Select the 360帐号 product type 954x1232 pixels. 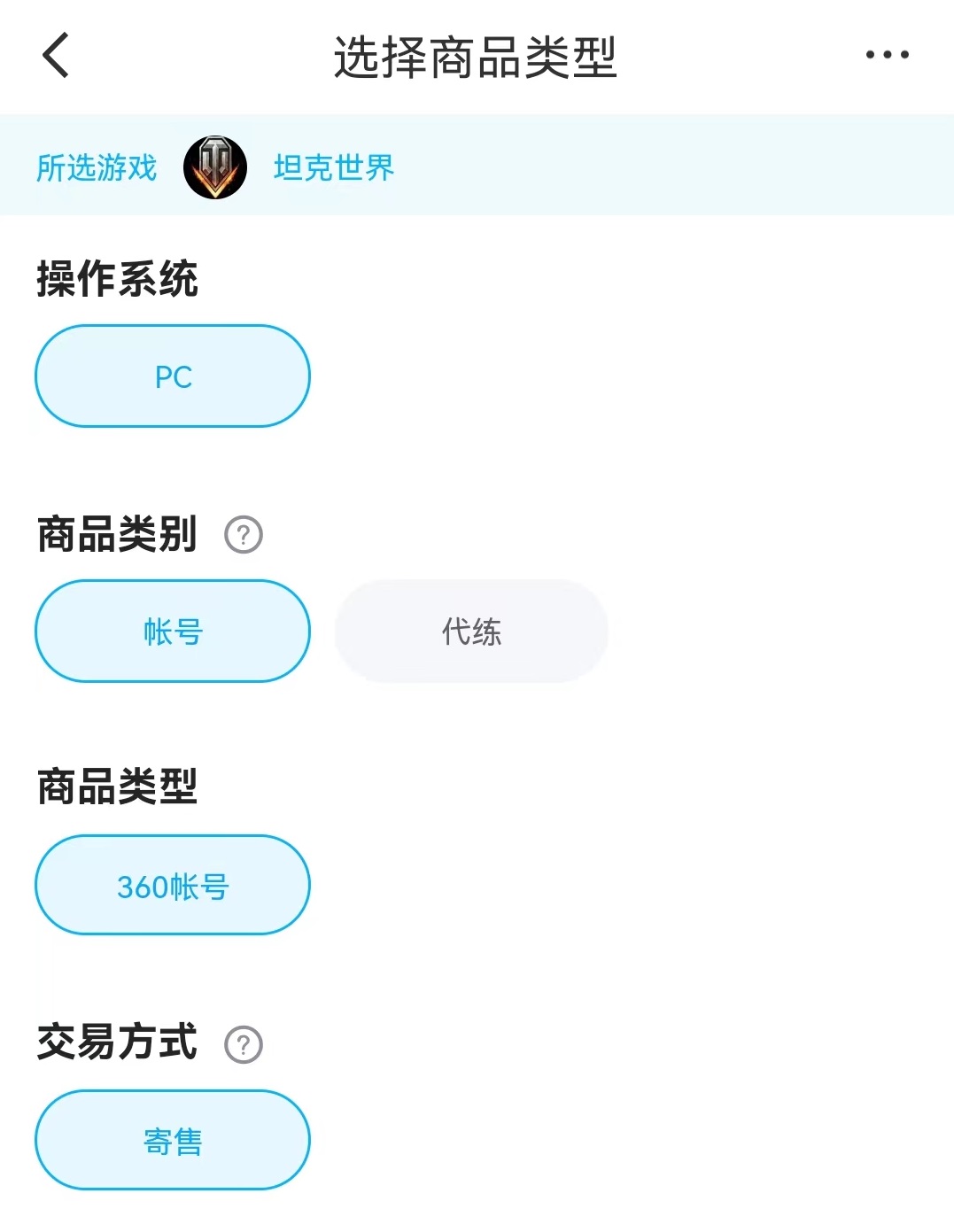tap(173, 886)
